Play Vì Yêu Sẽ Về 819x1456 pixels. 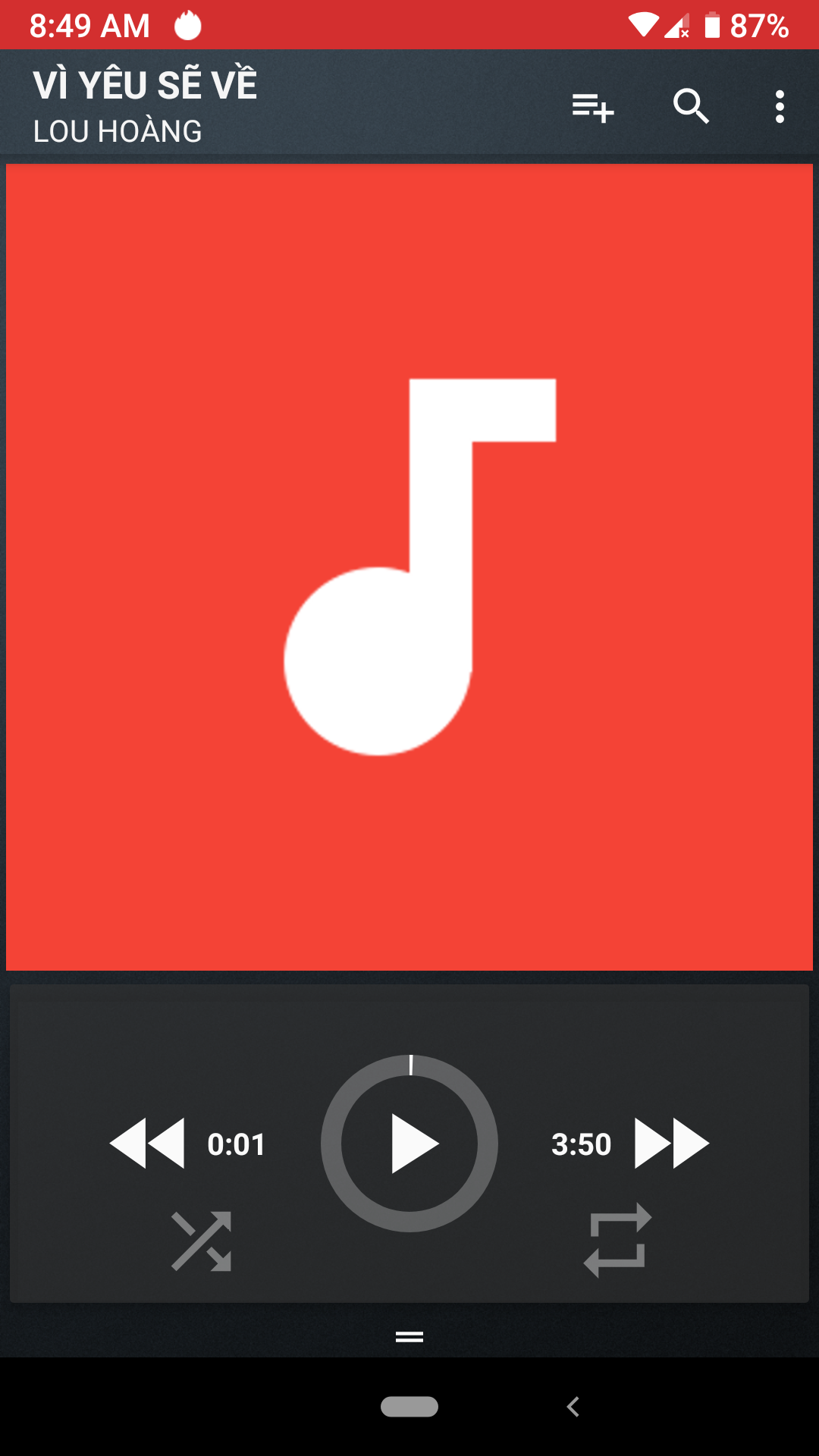(x=410, y=1144)
